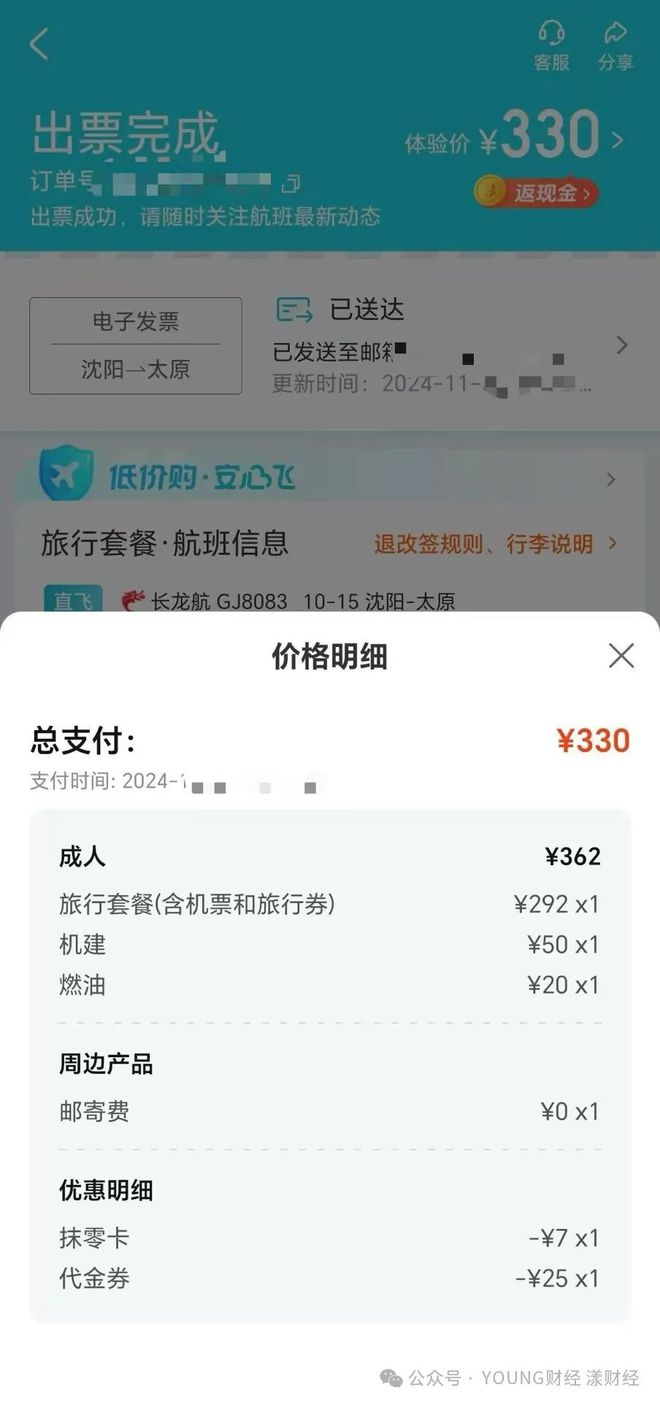Tap the 分享 share icon
The height and width of the screenshot is (1404, 660).
pyautogui.click(x=616, y=45)
